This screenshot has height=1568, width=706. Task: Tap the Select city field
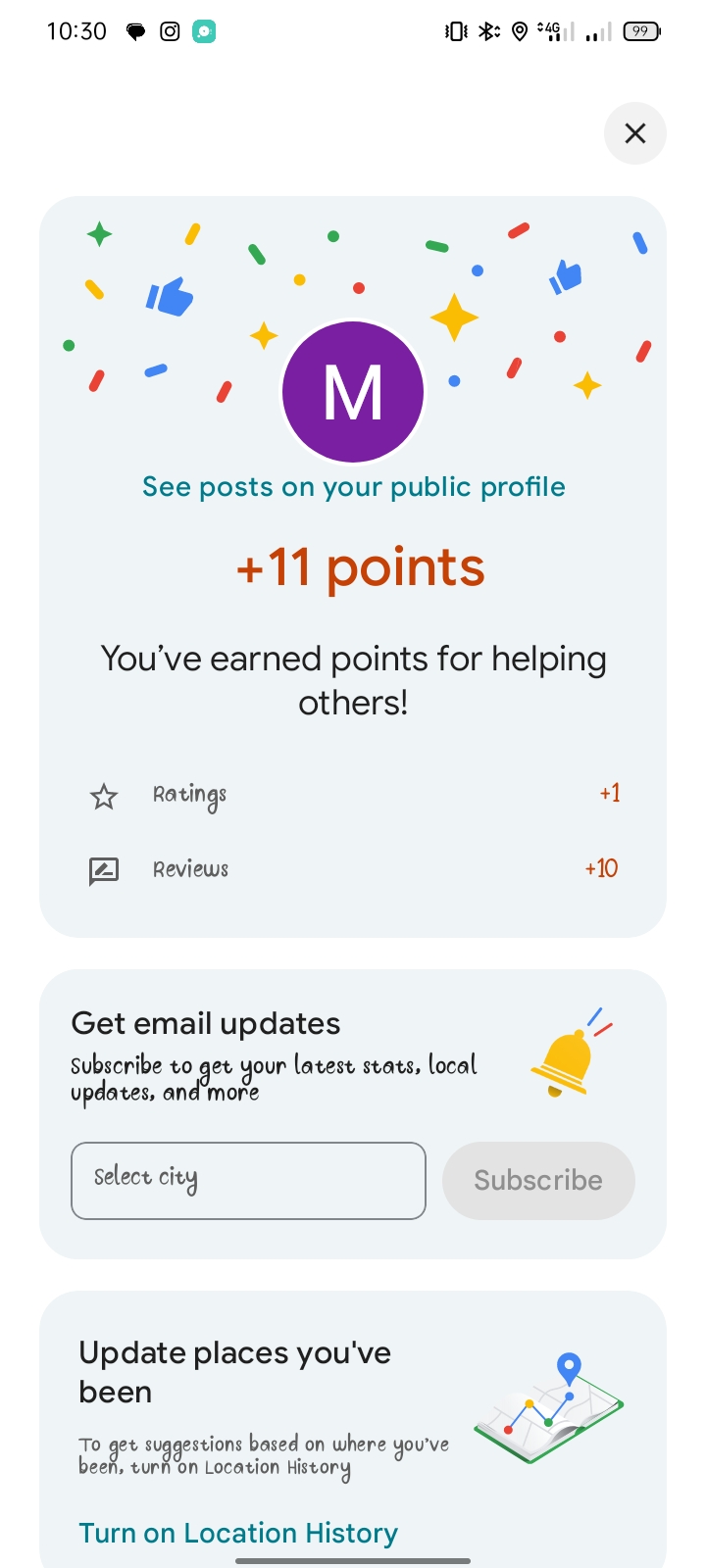coord(248,1180)
